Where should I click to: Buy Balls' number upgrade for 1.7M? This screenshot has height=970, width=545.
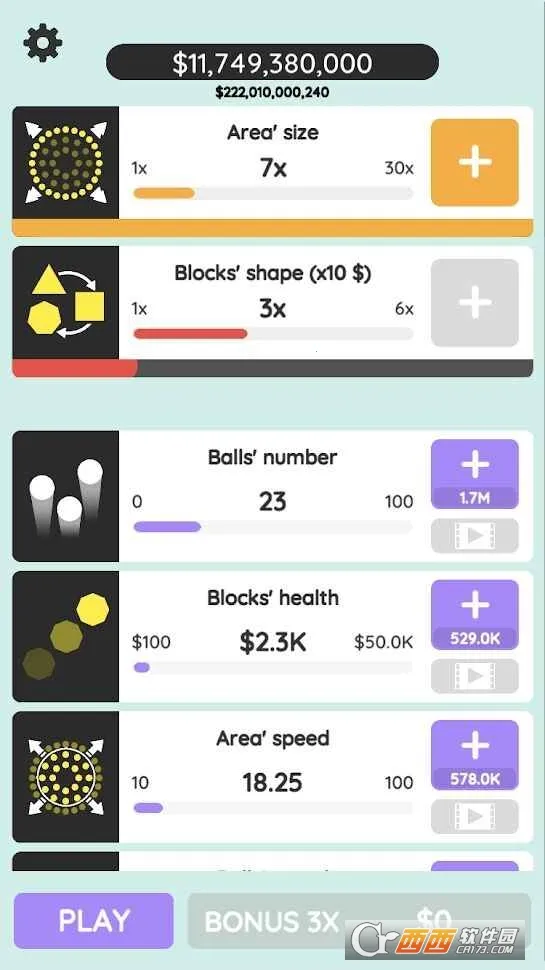(x=474, y=474)
